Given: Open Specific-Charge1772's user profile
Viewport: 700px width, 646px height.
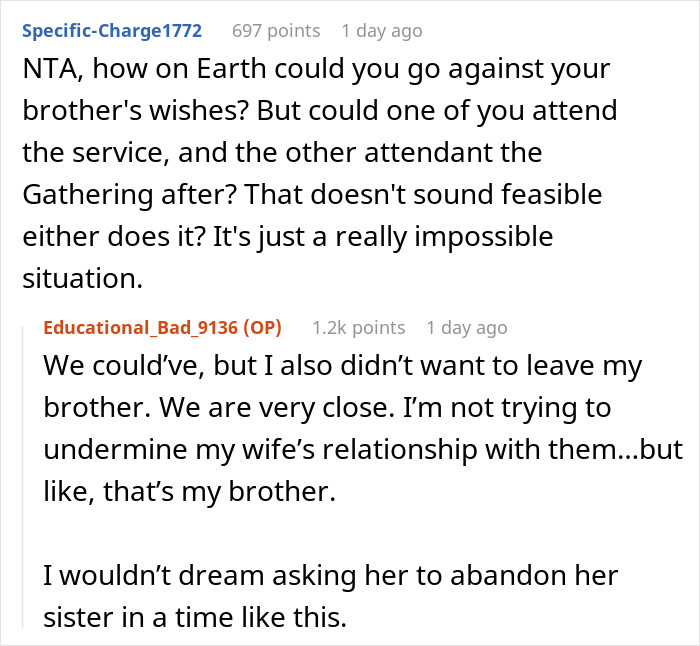Looking at the screenshot, I should (111, 31).
